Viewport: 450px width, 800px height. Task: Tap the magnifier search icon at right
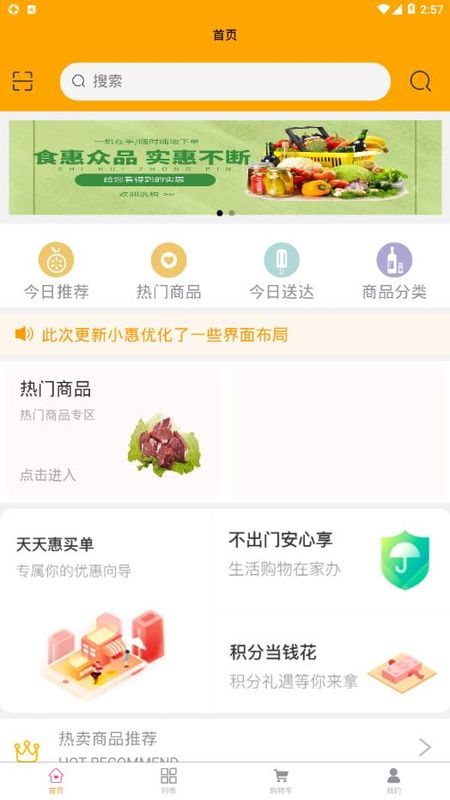tap(420, 81)
